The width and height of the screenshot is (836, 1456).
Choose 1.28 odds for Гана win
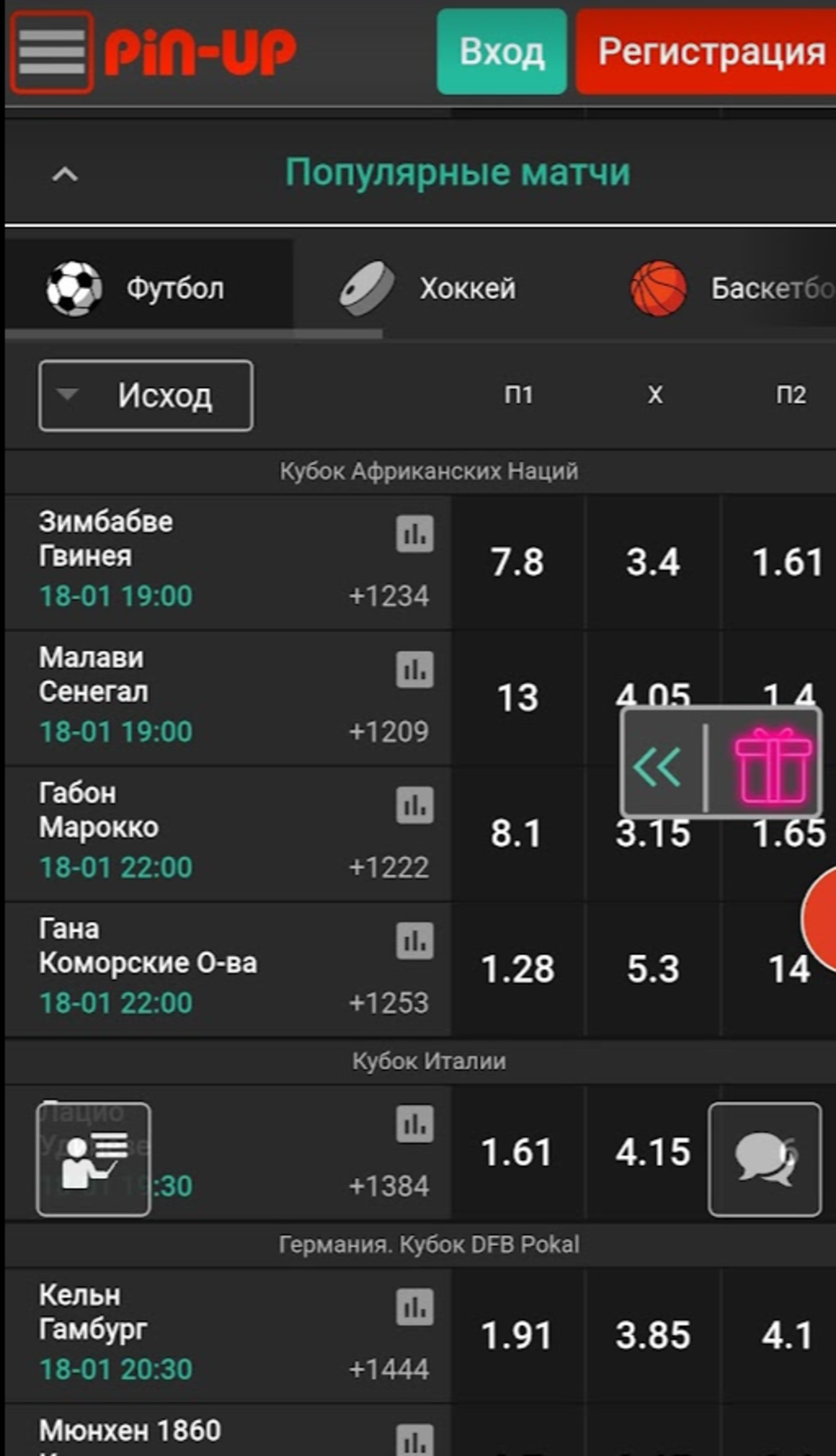point(517,969)
